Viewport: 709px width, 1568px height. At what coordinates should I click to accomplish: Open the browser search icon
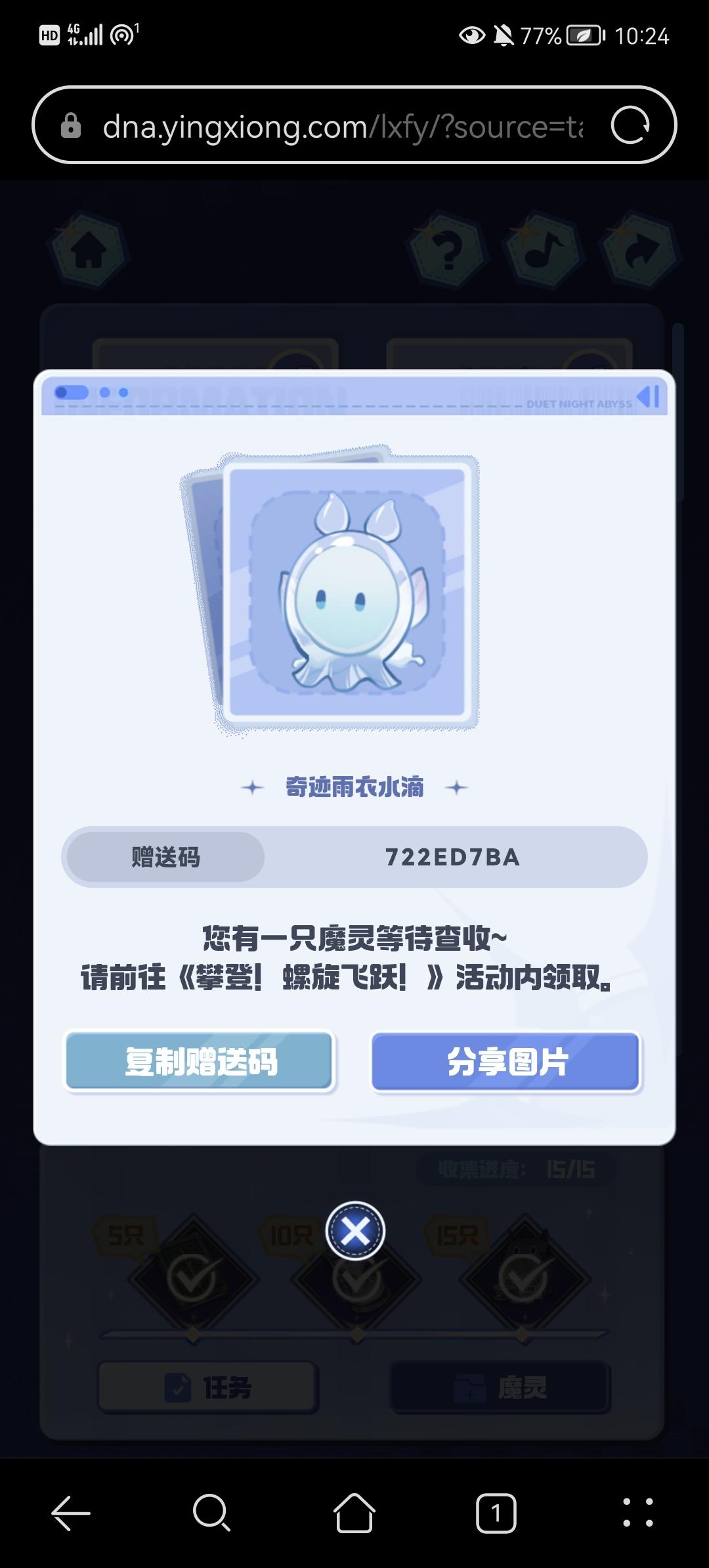[x=211, y=1513]
